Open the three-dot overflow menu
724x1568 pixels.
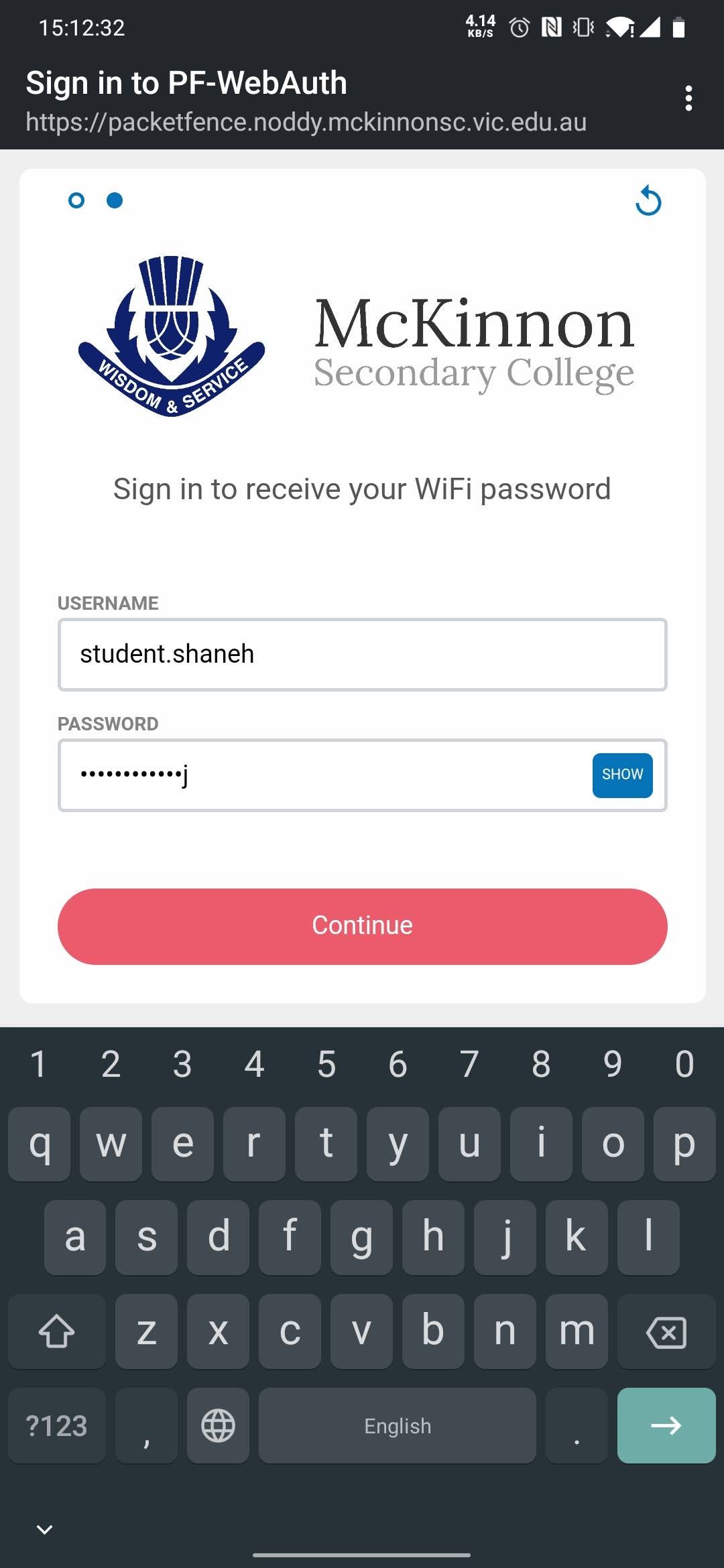pyautogui.click(x=688, y=99)
